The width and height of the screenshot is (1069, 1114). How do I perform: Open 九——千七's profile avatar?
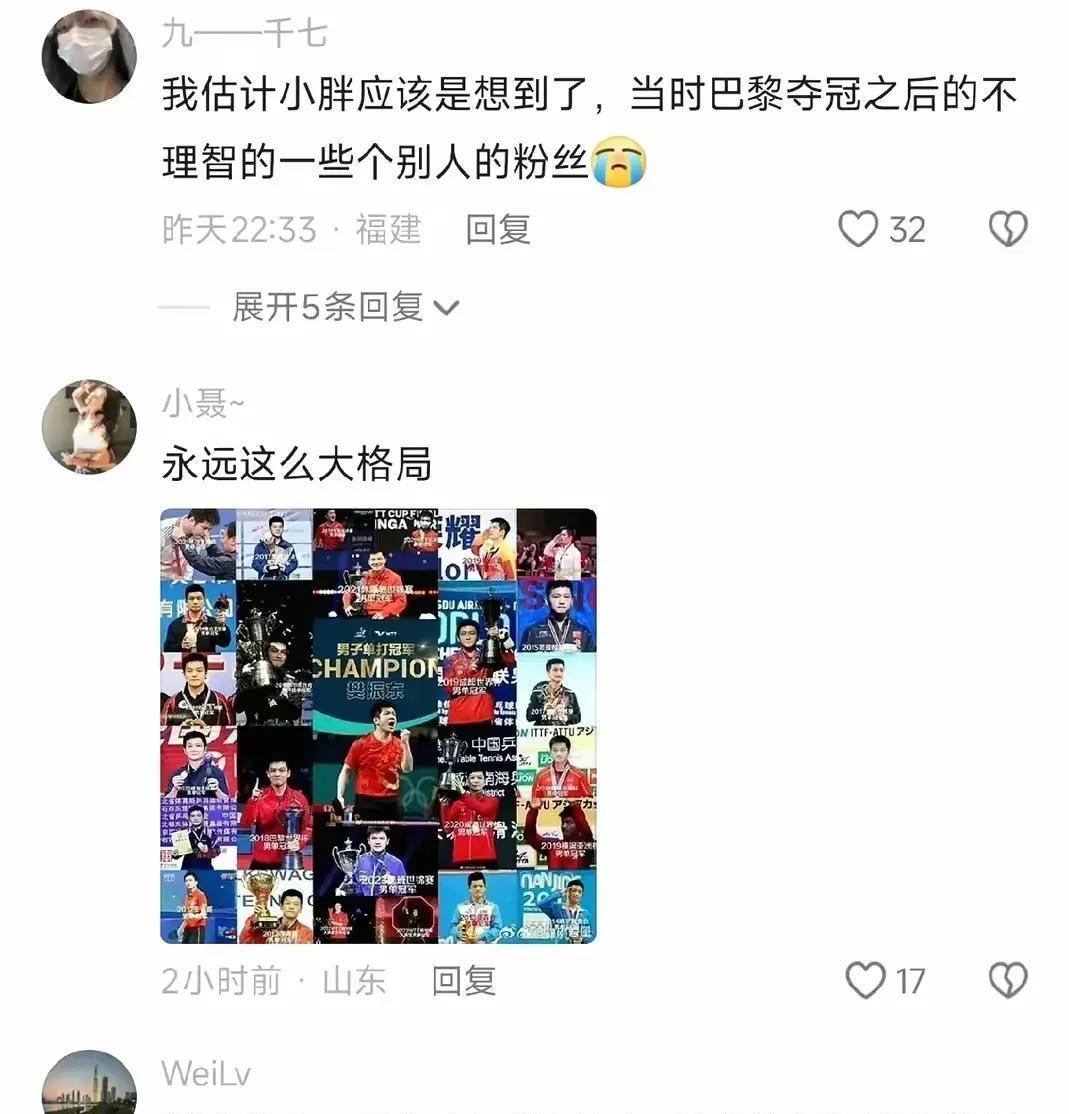(89, 56)
